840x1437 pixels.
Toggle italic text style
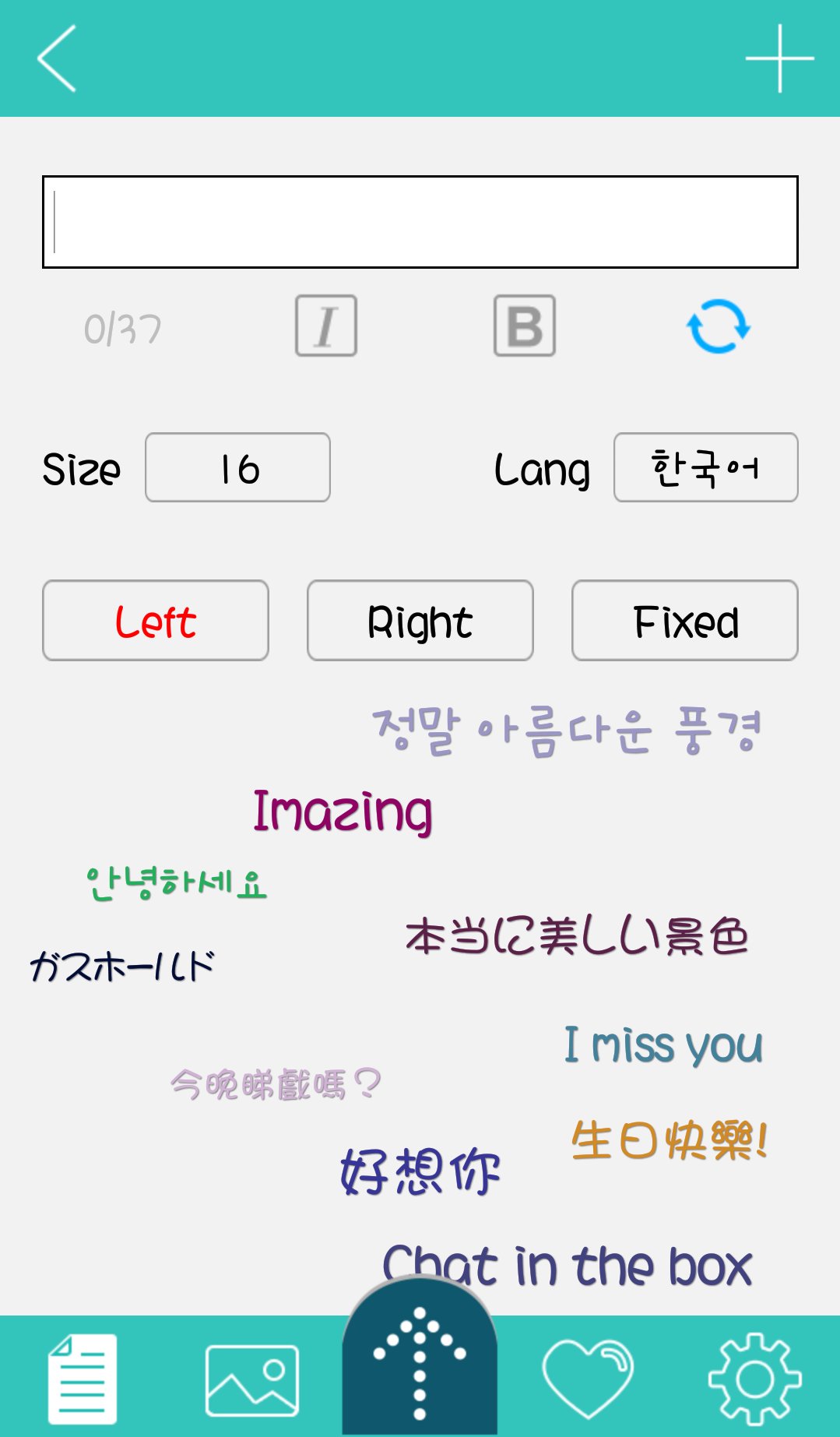(x=326, y=326)
